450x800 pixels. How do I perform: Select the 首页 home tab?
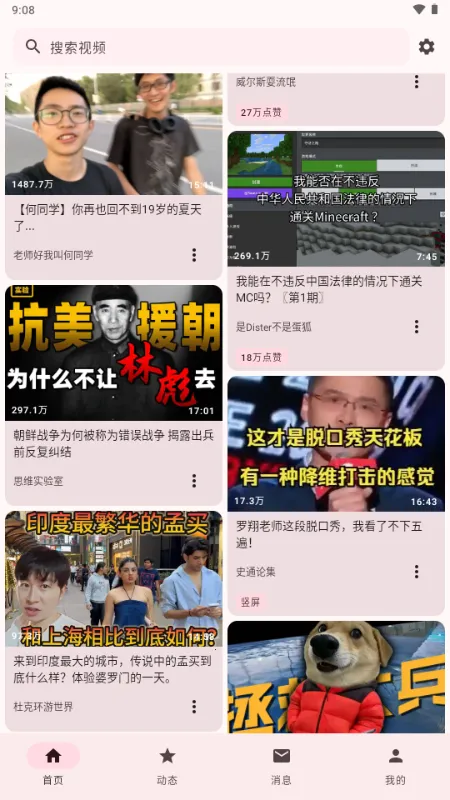click(x=53, y=764)
